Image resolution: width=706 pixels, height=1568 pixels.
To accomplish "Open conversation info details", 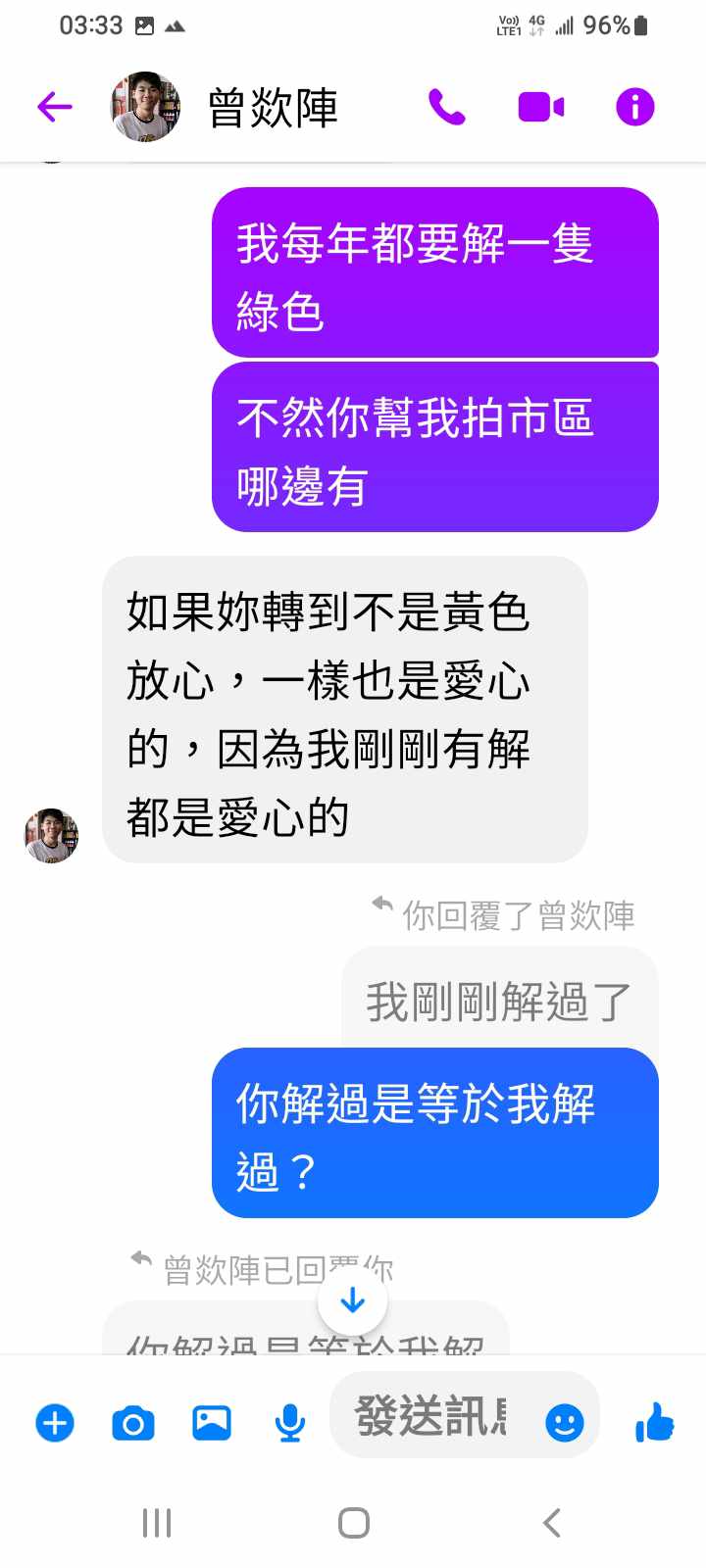I will tap(634, 106).
